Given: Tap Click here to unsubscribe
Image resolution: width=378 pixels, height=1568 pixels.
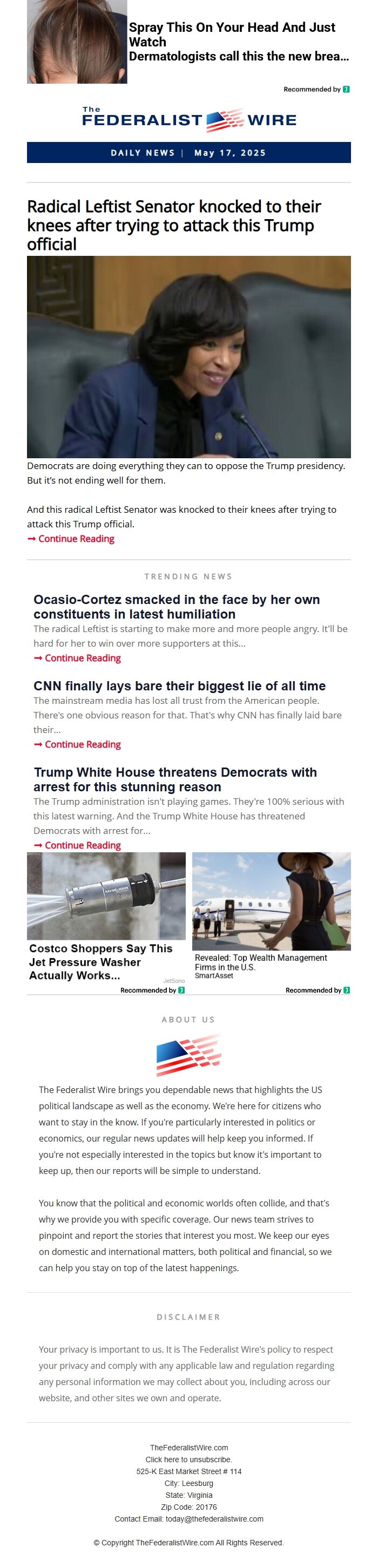Looking at the screenshot, I should pyautogui.click(x=188, y=1460).
